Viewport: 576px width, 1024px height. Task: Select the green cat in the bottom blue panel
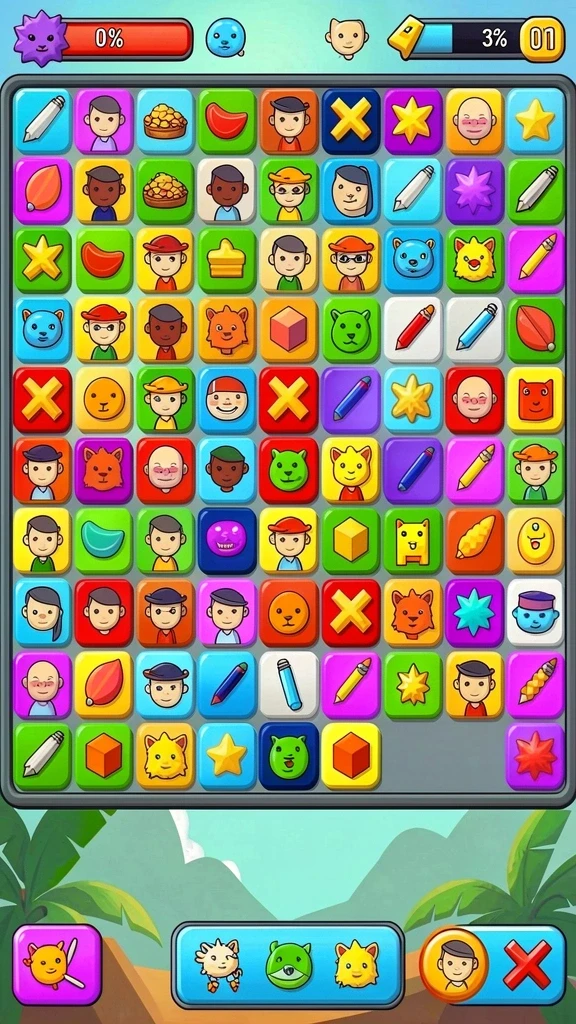coord(289,965)
